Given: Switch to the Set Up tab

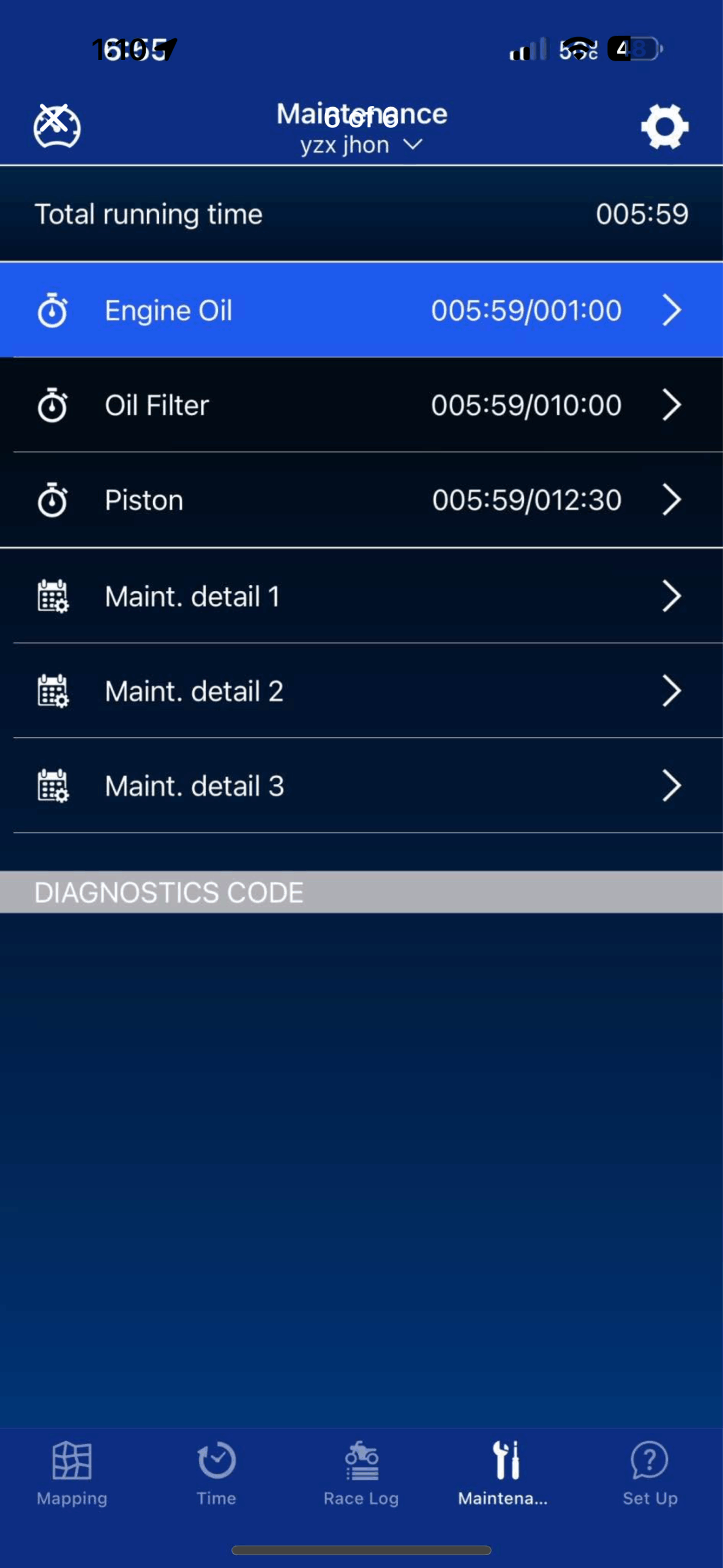Looking at the screenshot, I should tap(650, 1474).
